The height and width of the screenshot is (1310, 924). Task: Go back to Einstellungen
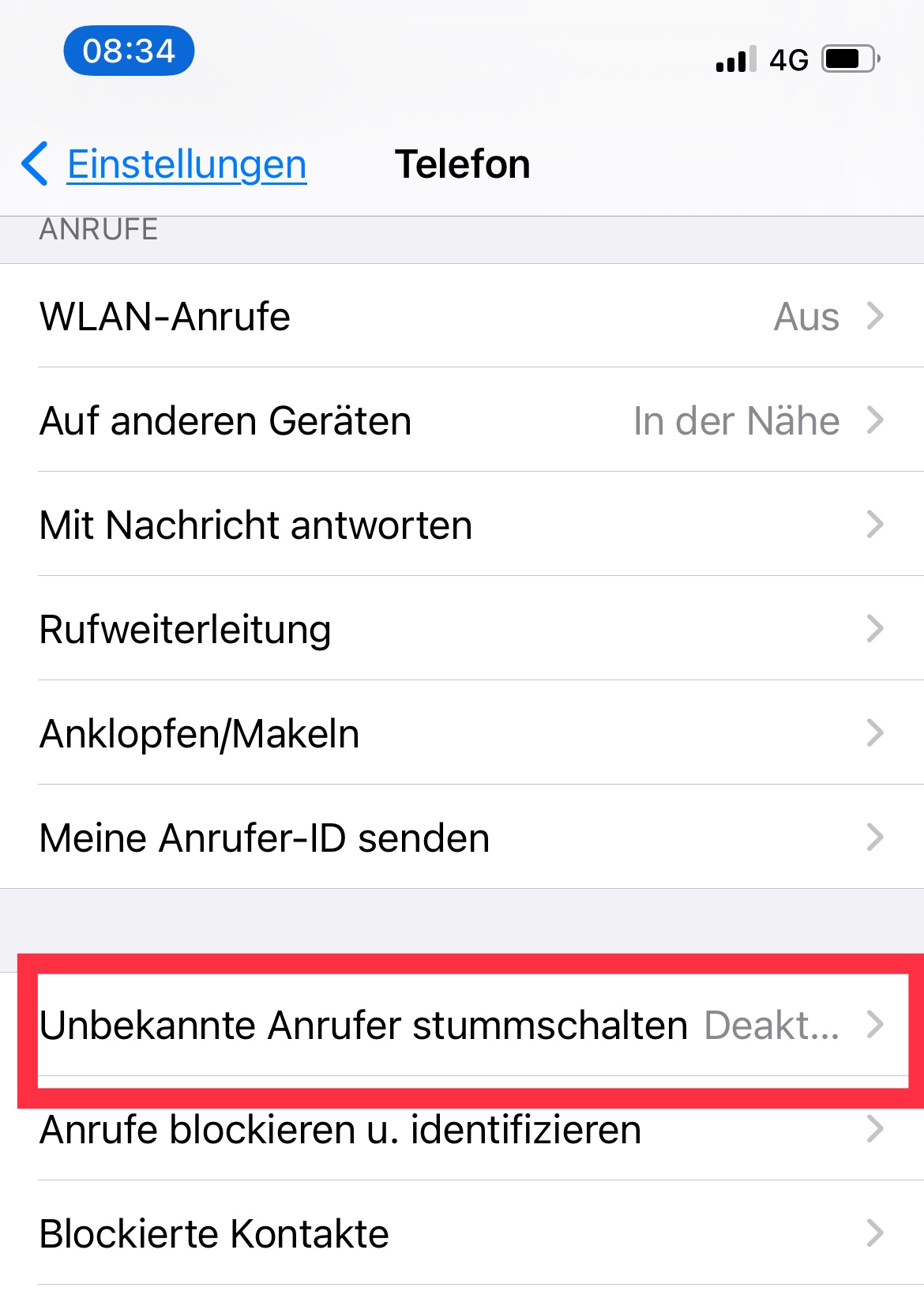(163, 164)
